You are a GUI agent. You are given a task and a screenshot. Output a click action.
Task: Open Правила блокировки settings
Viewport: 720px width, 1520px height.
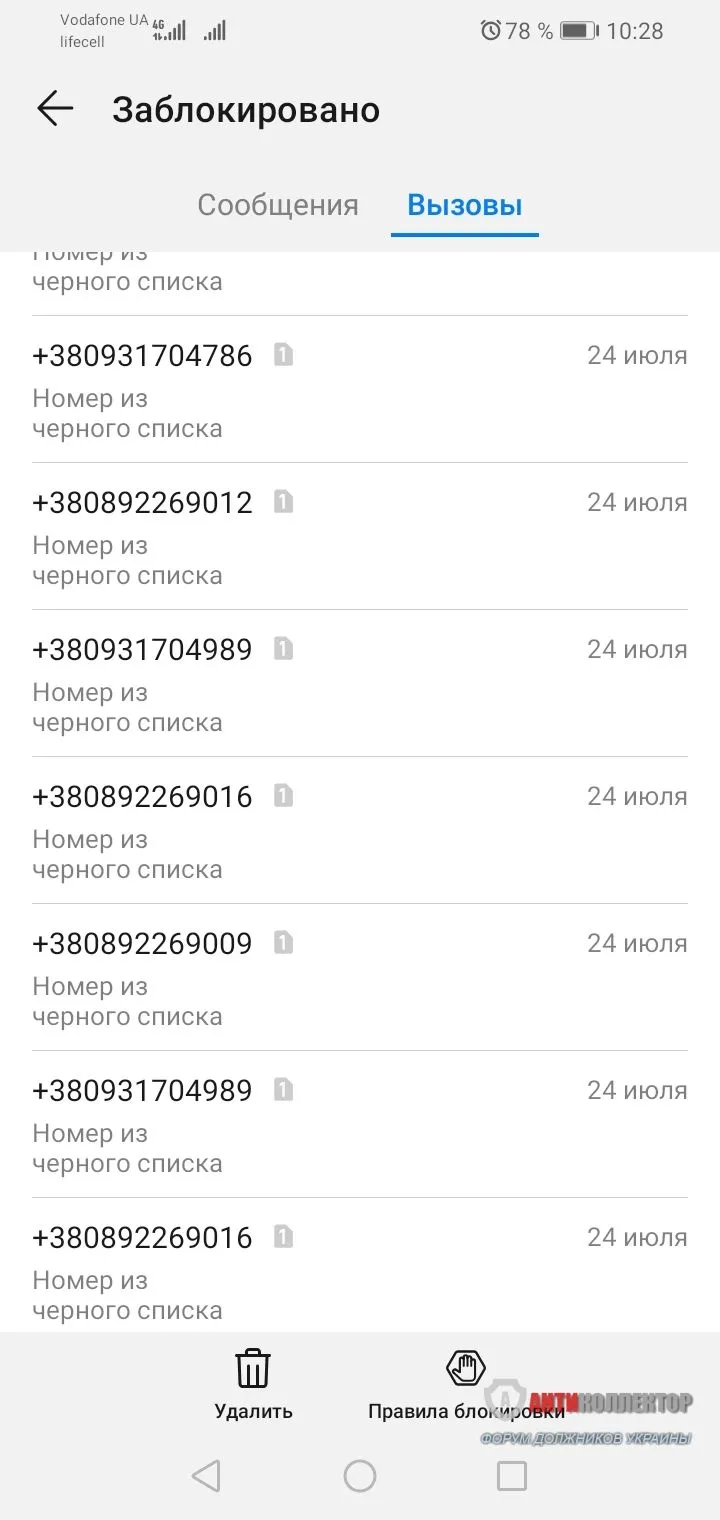pyautogui.click(x=466, y=1384)
